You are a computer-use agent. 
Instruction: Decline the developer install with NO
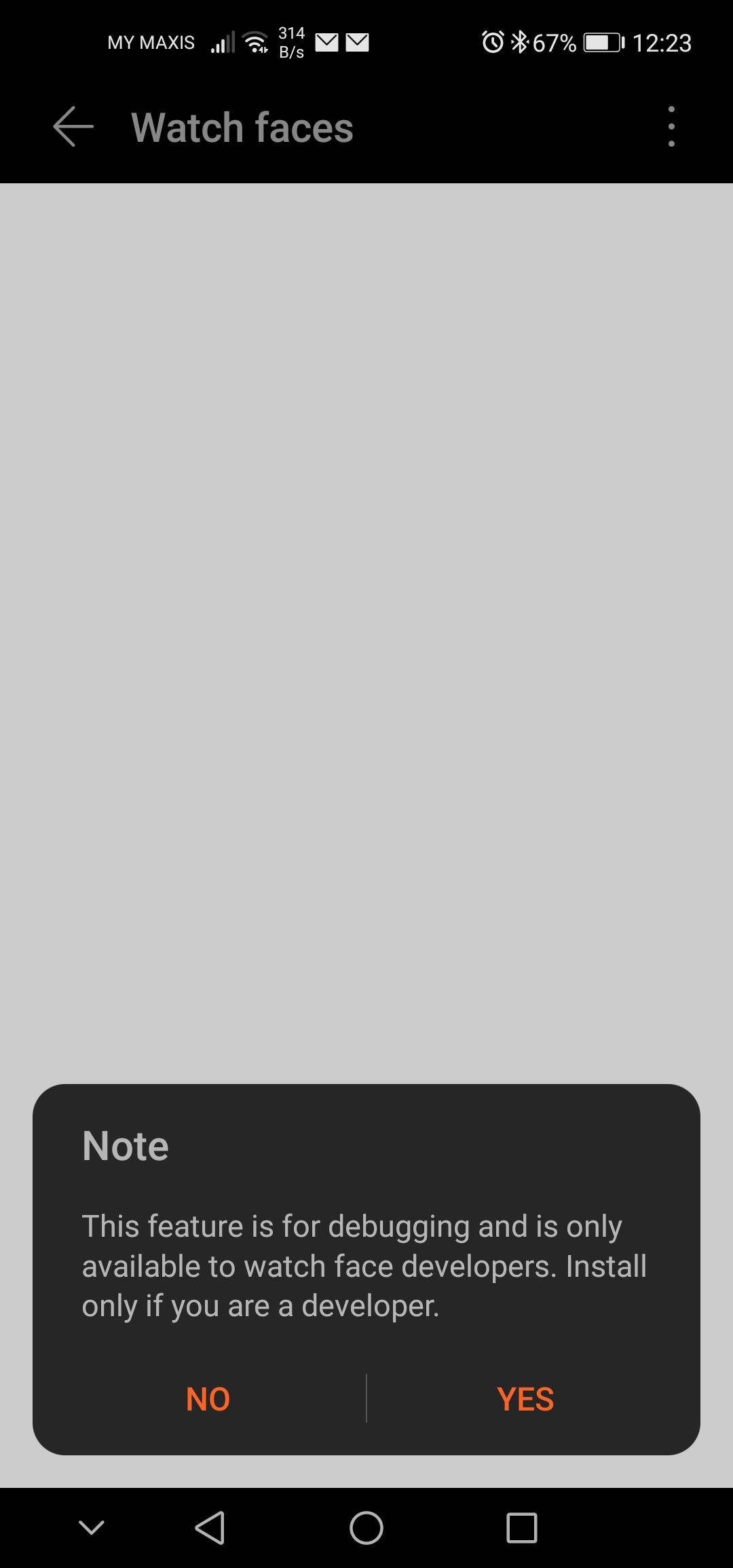(x=208, y=1399)
